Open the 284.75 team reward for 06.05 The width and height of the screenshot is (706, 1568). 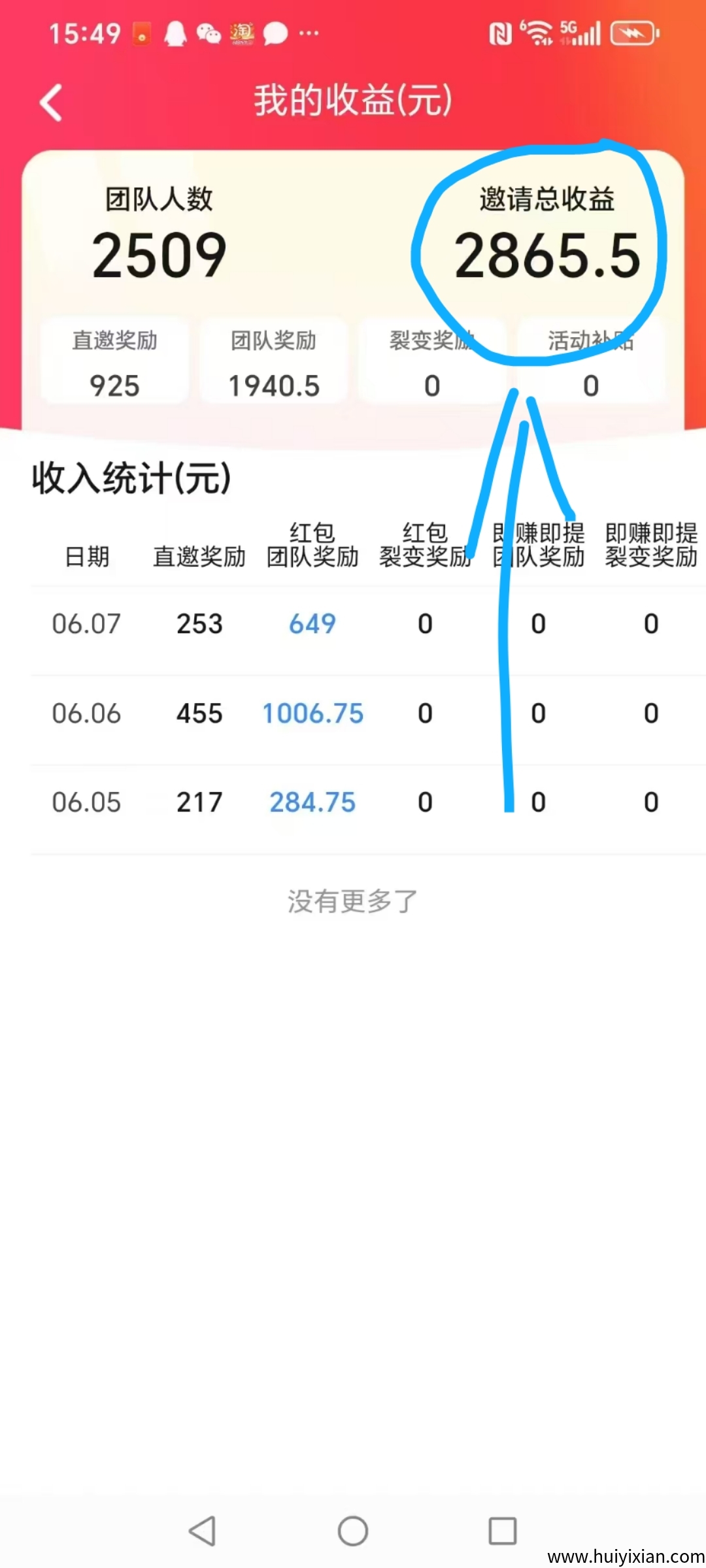[312, 802]
